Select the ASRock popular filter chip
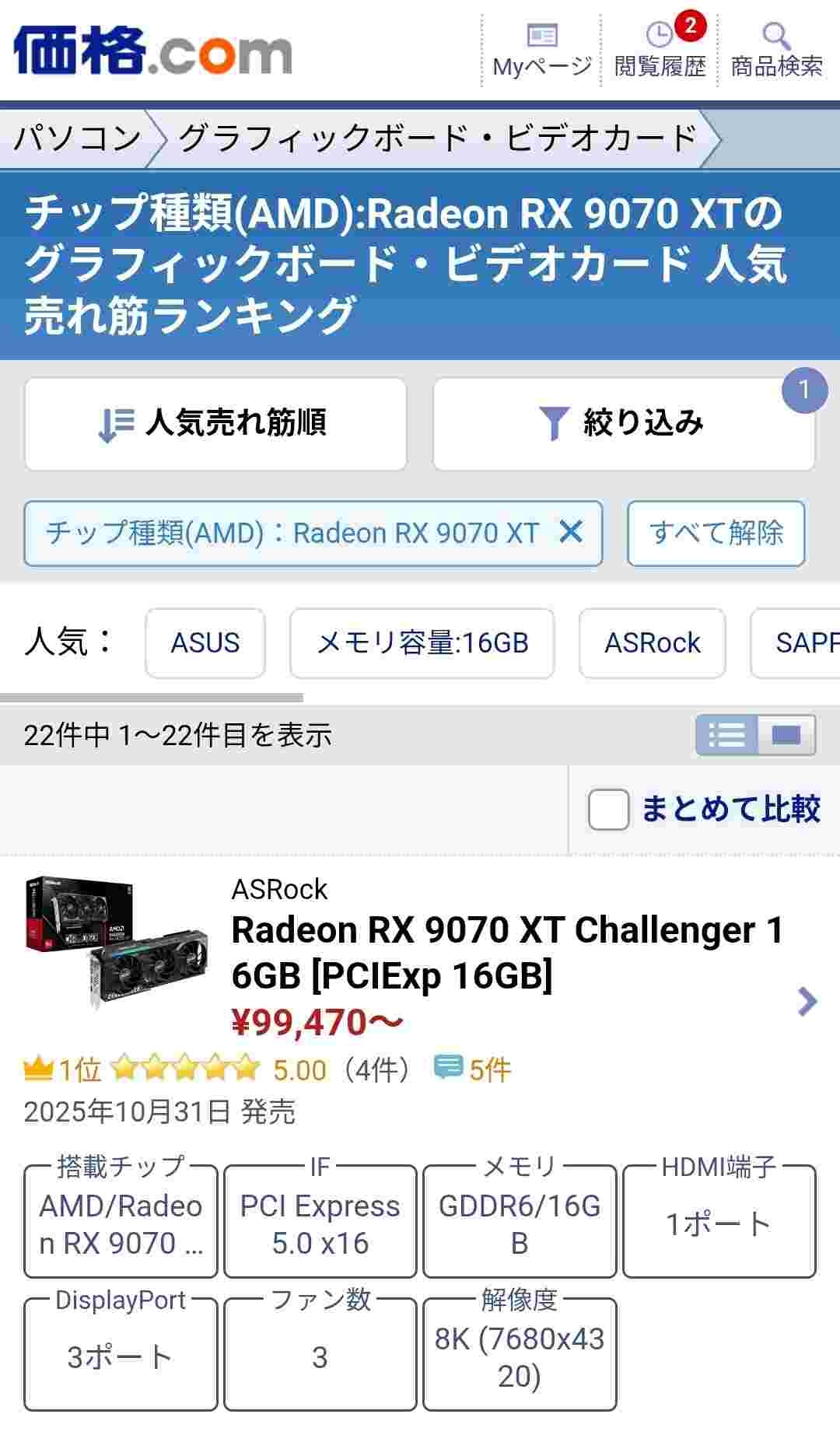Screen dimensions: 840x1456 (x=652, y=643)
